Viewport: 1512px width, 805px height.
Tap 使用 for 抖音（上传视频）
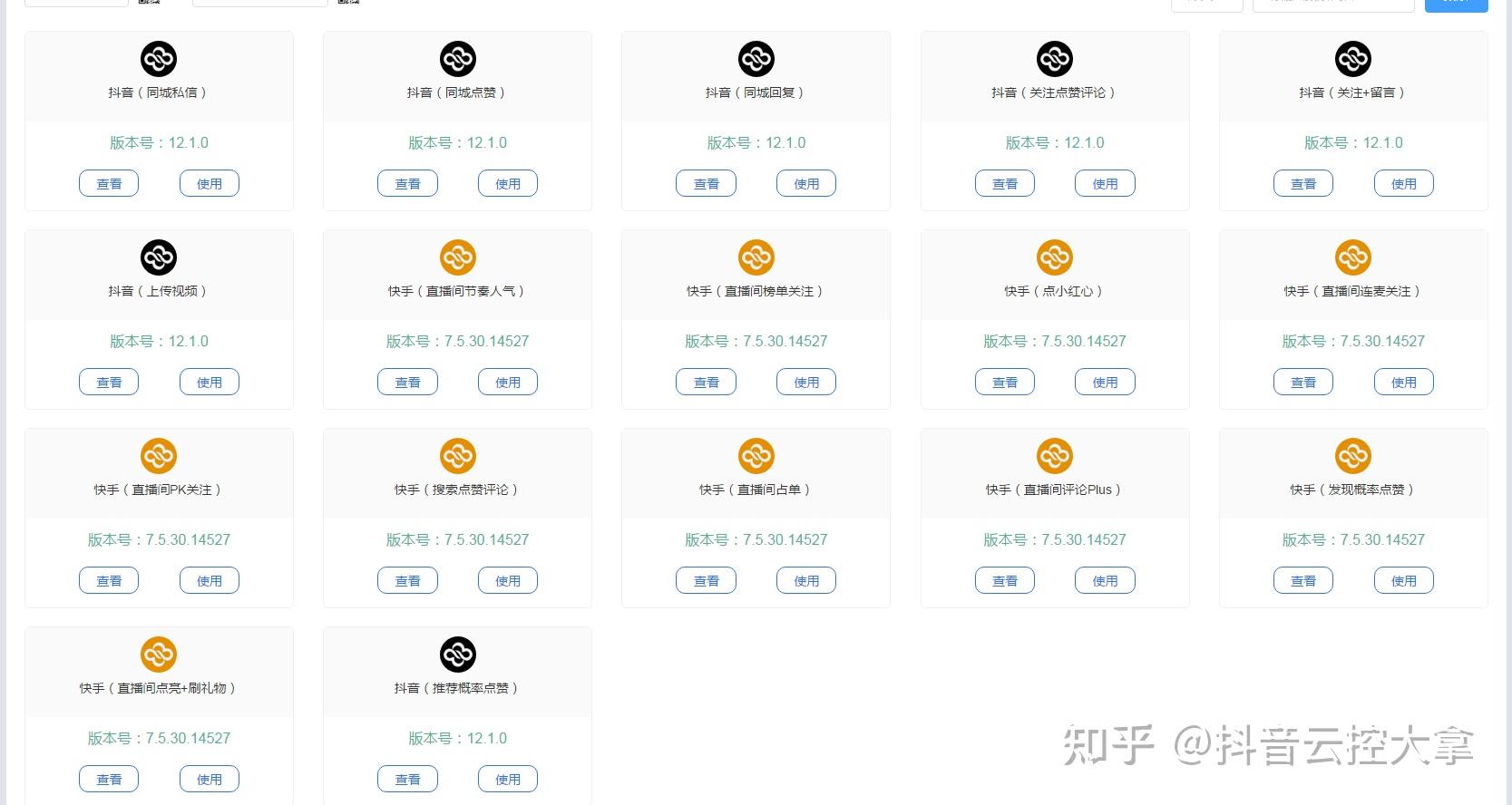[210, 382]
